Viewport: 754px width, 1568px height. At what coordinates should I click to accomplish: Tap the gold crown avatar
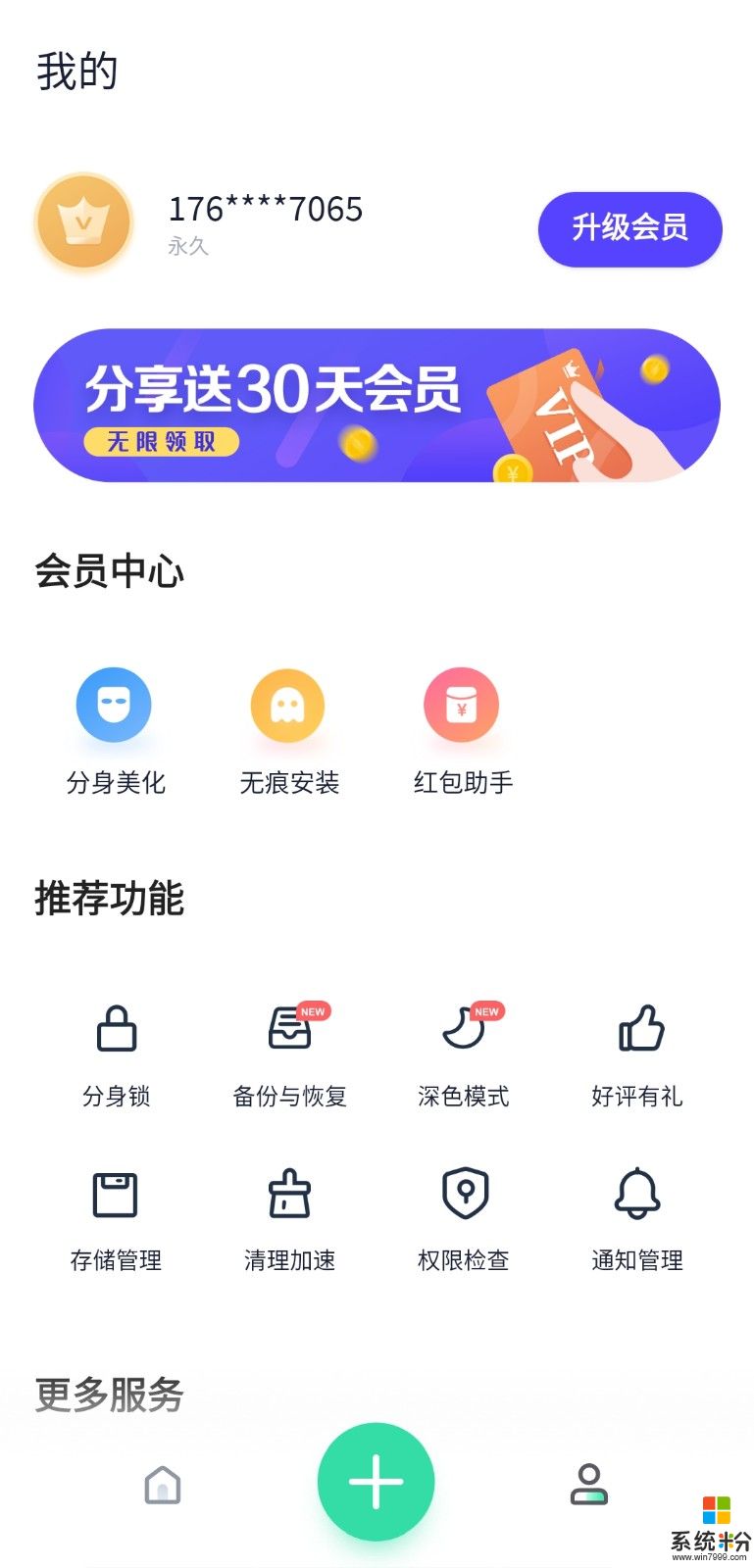[83, 221]
